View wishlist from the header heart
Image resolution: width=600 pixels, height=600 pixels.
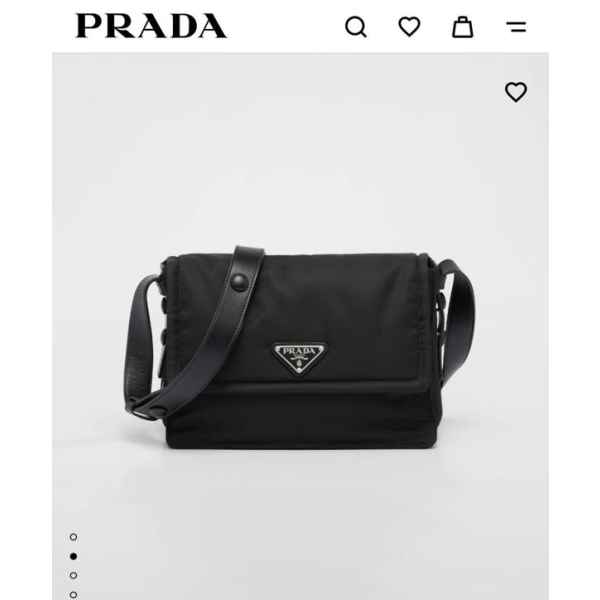coord(409,27)
